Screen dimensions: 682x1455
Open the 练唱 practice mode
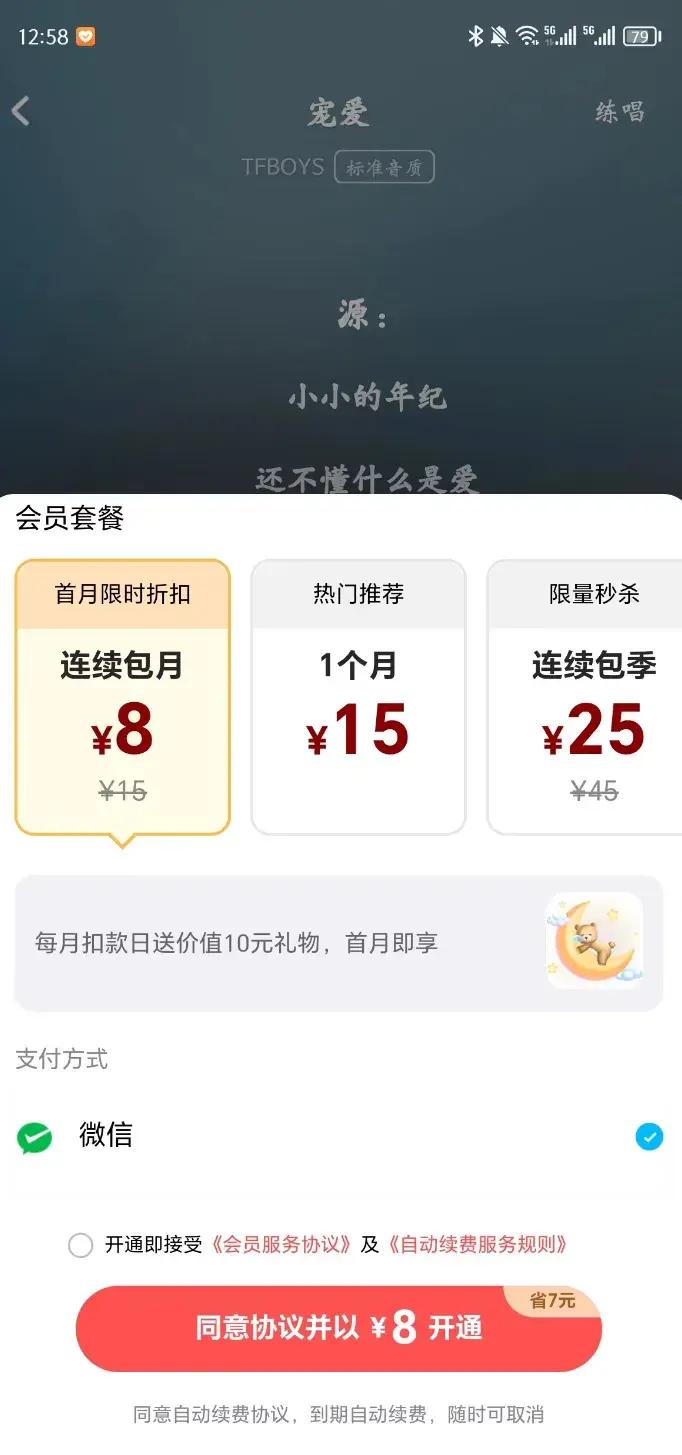click(x=620, y=112)
